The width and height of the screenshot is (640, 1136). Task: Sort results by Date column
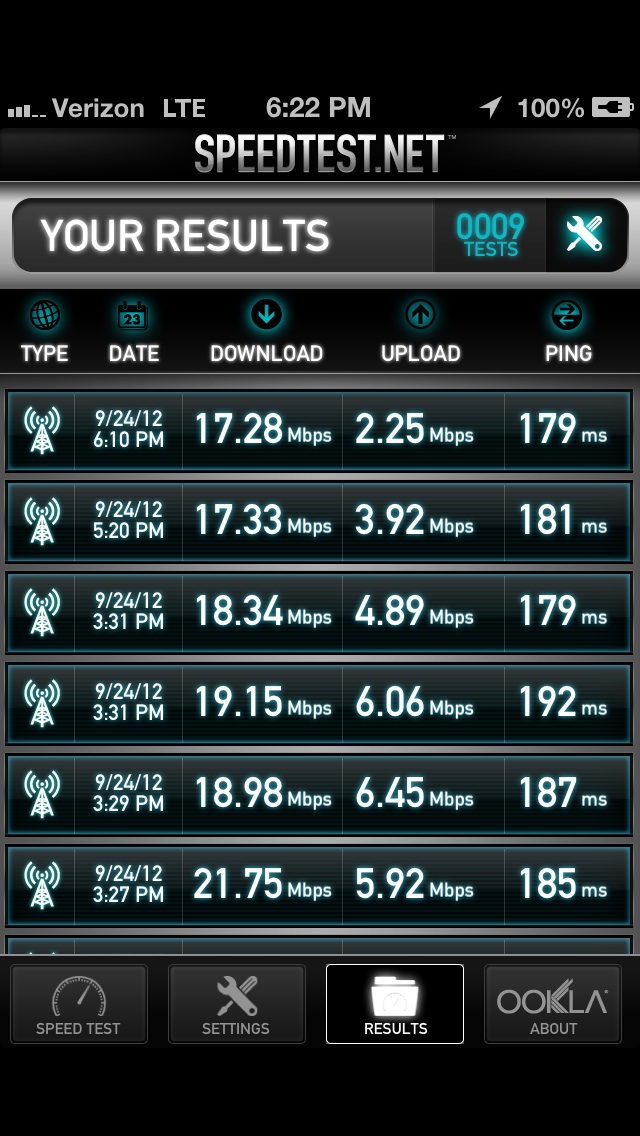(x=133, y=333)
